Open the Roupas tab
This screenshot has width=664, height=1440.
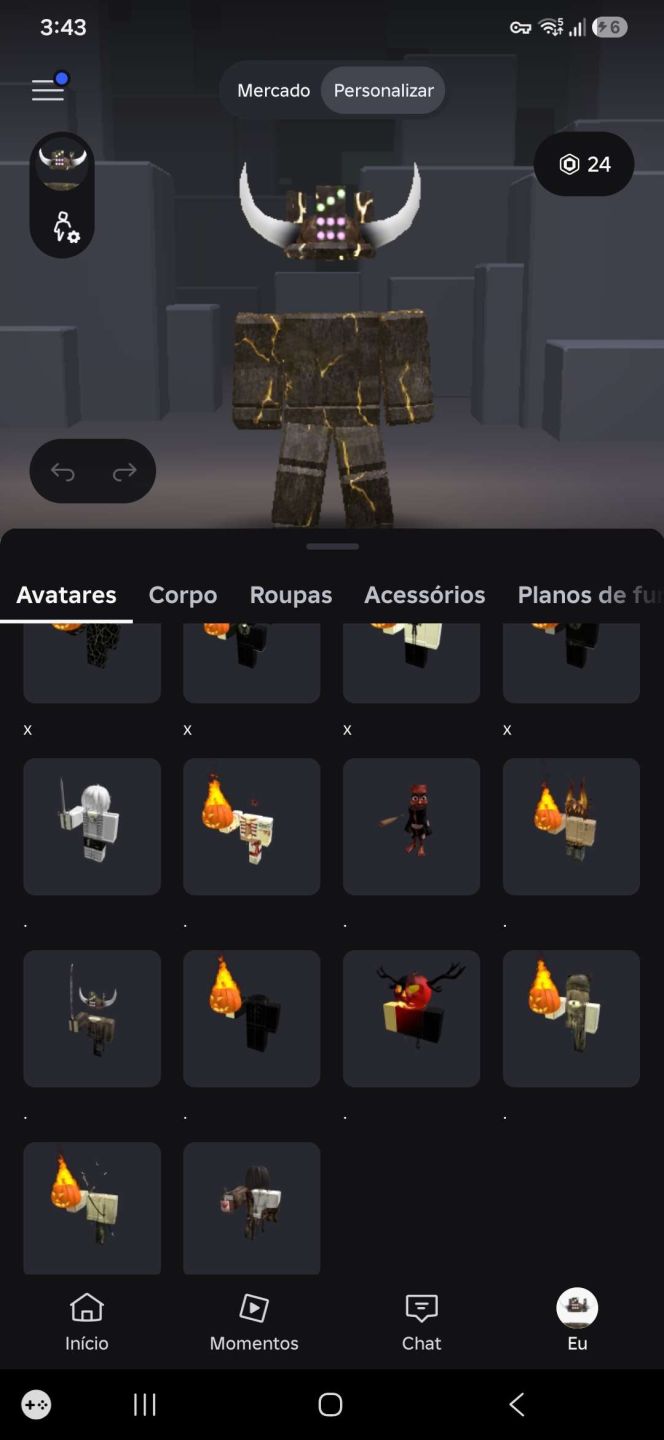(x=291, y=595)
